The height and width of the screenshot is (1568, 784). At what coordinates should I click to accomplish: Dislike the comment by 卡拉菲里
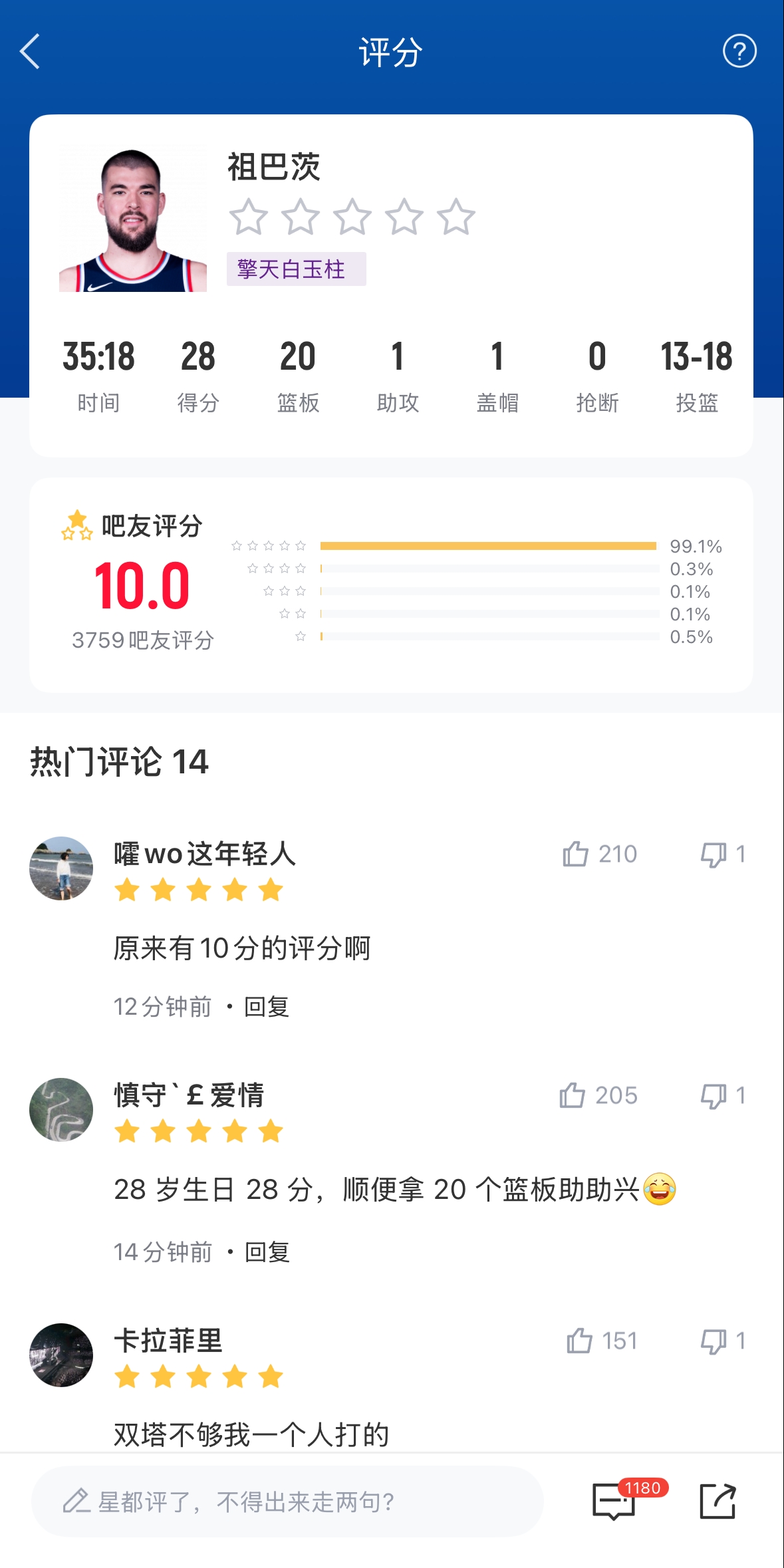tap(714, 1341)
